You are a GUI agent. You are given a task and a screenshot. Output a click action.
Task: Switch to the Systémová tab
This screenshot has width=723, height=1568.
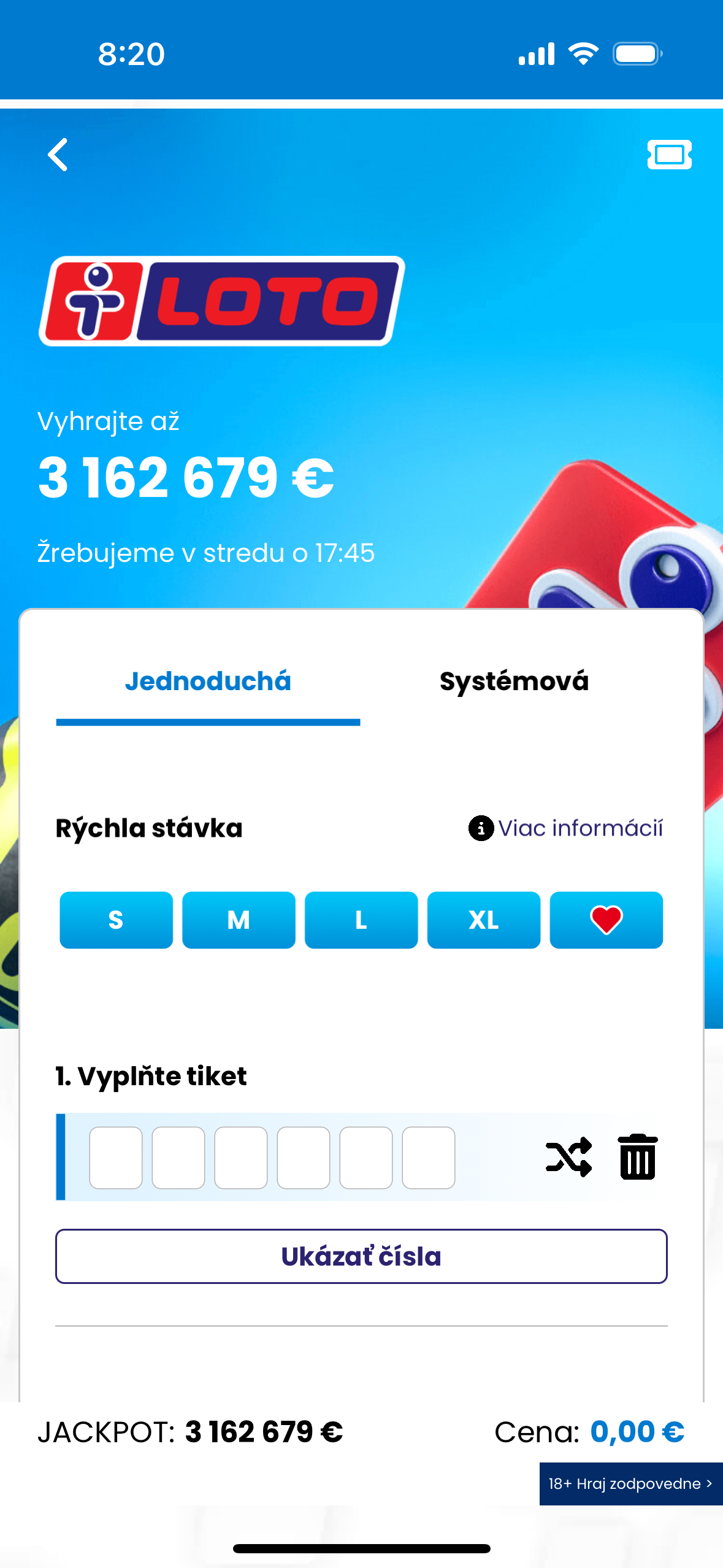(x=514, y=682)
